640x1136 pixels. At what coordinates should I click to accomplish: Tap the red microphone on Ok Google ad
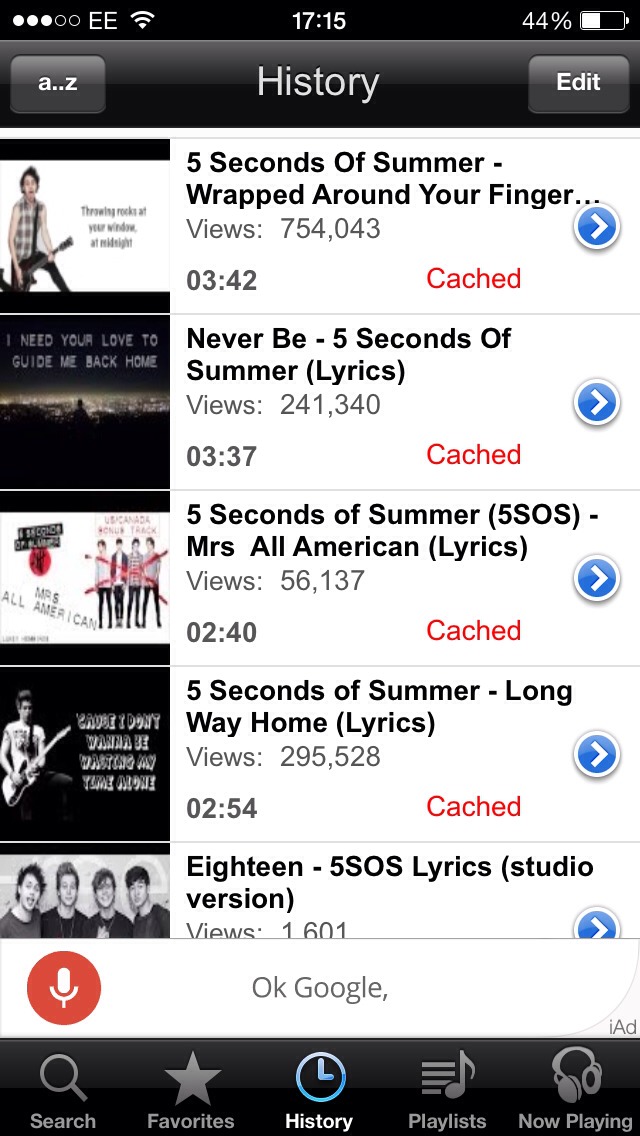64,988
